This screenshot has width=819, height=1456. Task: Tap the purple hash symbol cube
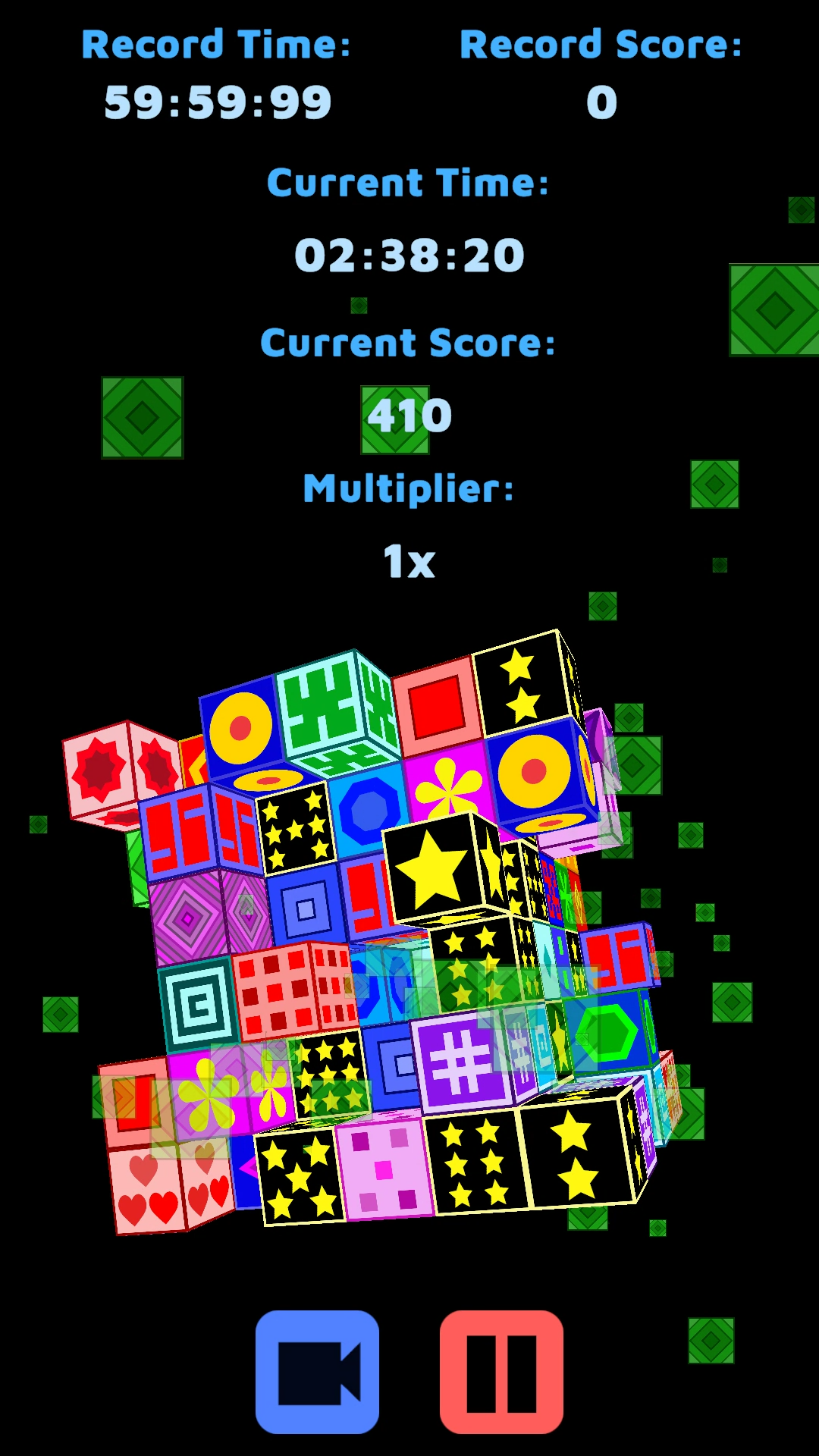pos(461,1063)
